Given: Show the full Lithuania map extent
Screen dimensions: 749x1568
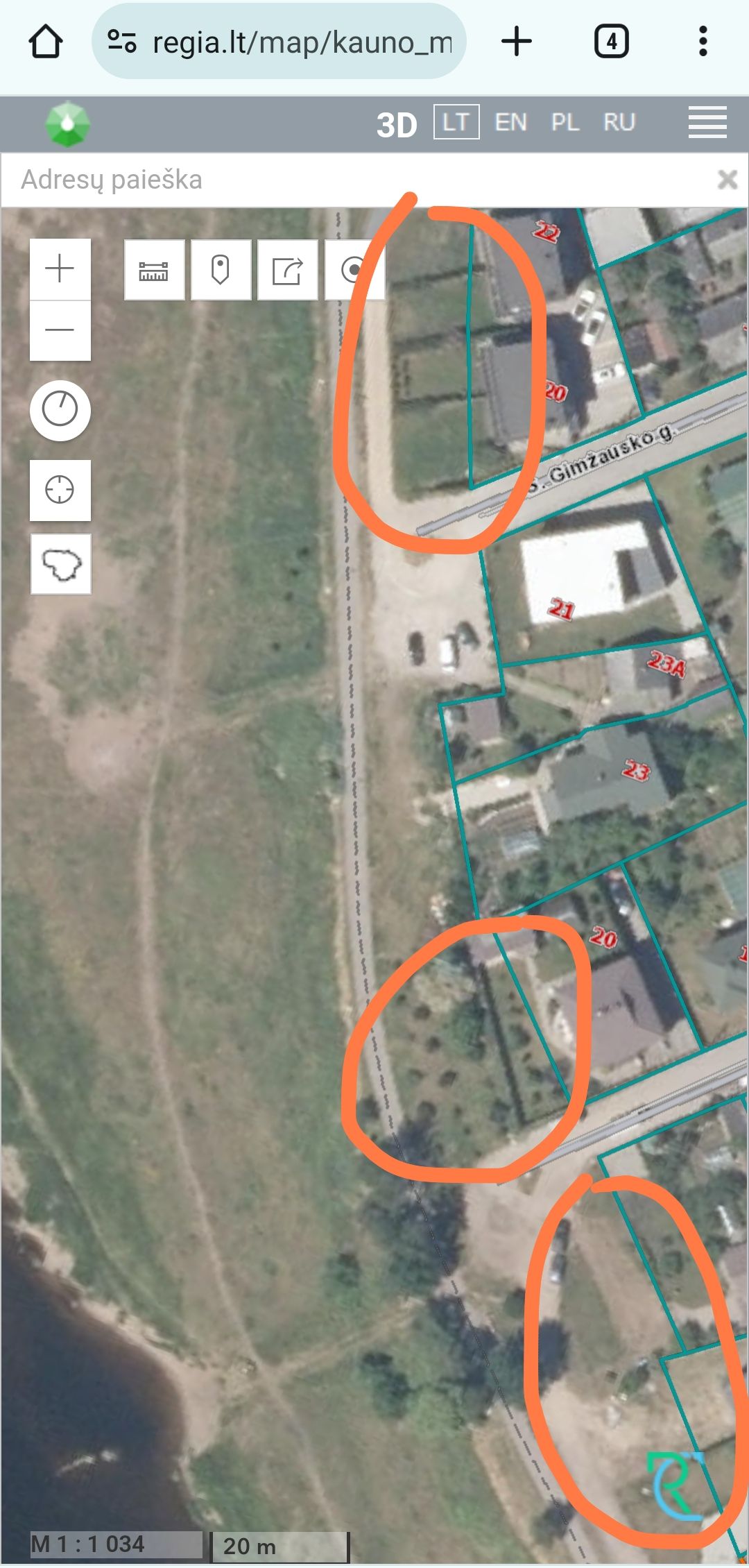Looking at the screenshot, I should pyautogui.click(x=61, y=564).
